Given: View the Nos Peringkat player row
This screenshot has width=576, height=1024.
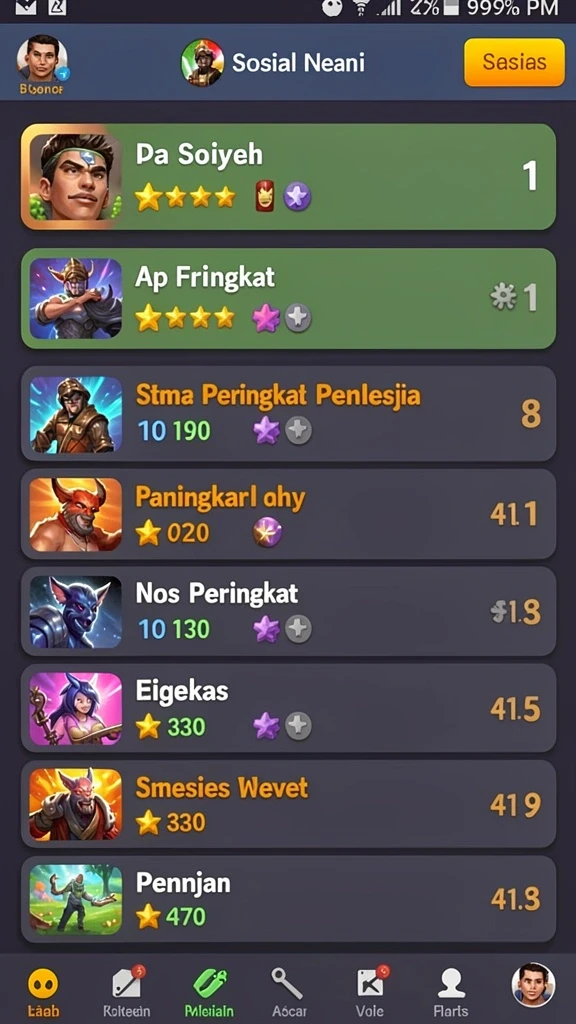Looking at the screenshot, I should click(288, 611).
